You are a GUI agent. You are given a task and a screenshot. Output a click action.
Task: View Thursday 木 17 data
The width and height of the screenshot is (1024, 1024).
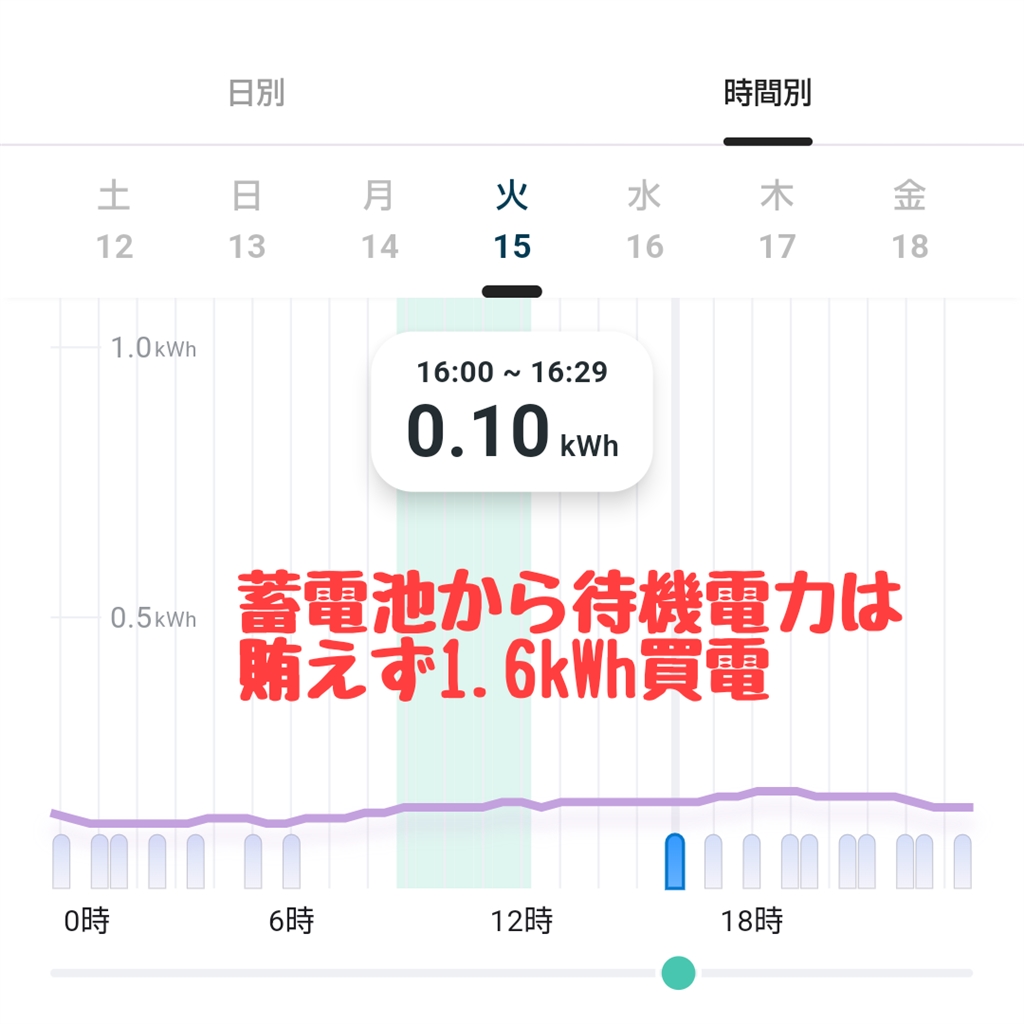click(x=777, y=221)
